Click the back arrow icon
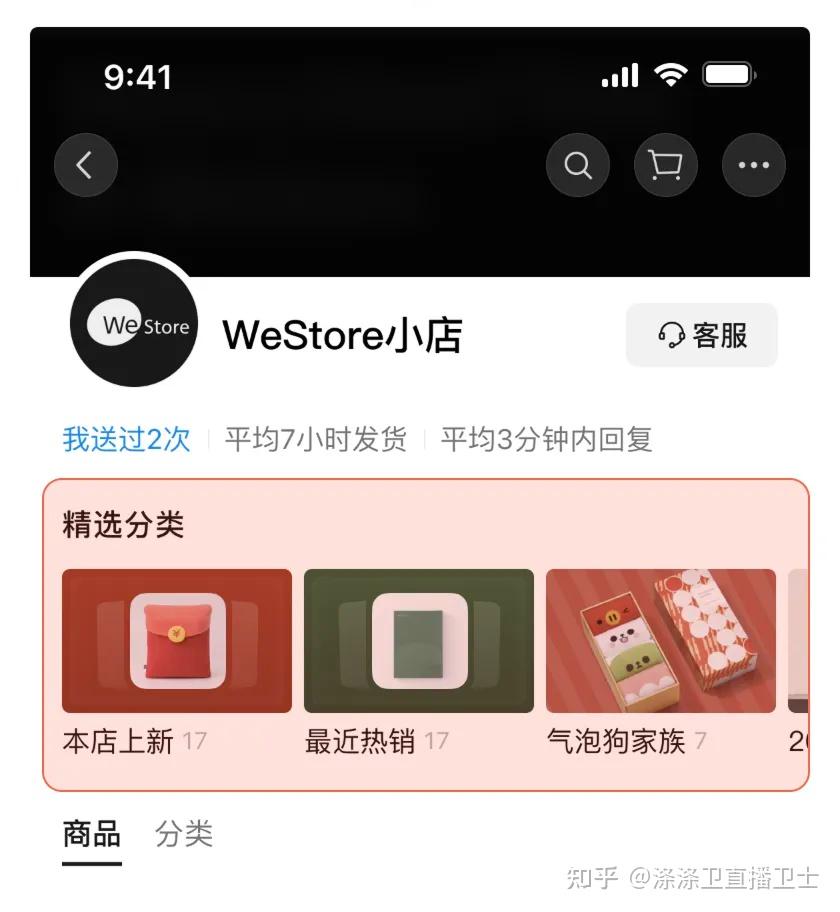The image size is (840, 912). click(86, 165)
